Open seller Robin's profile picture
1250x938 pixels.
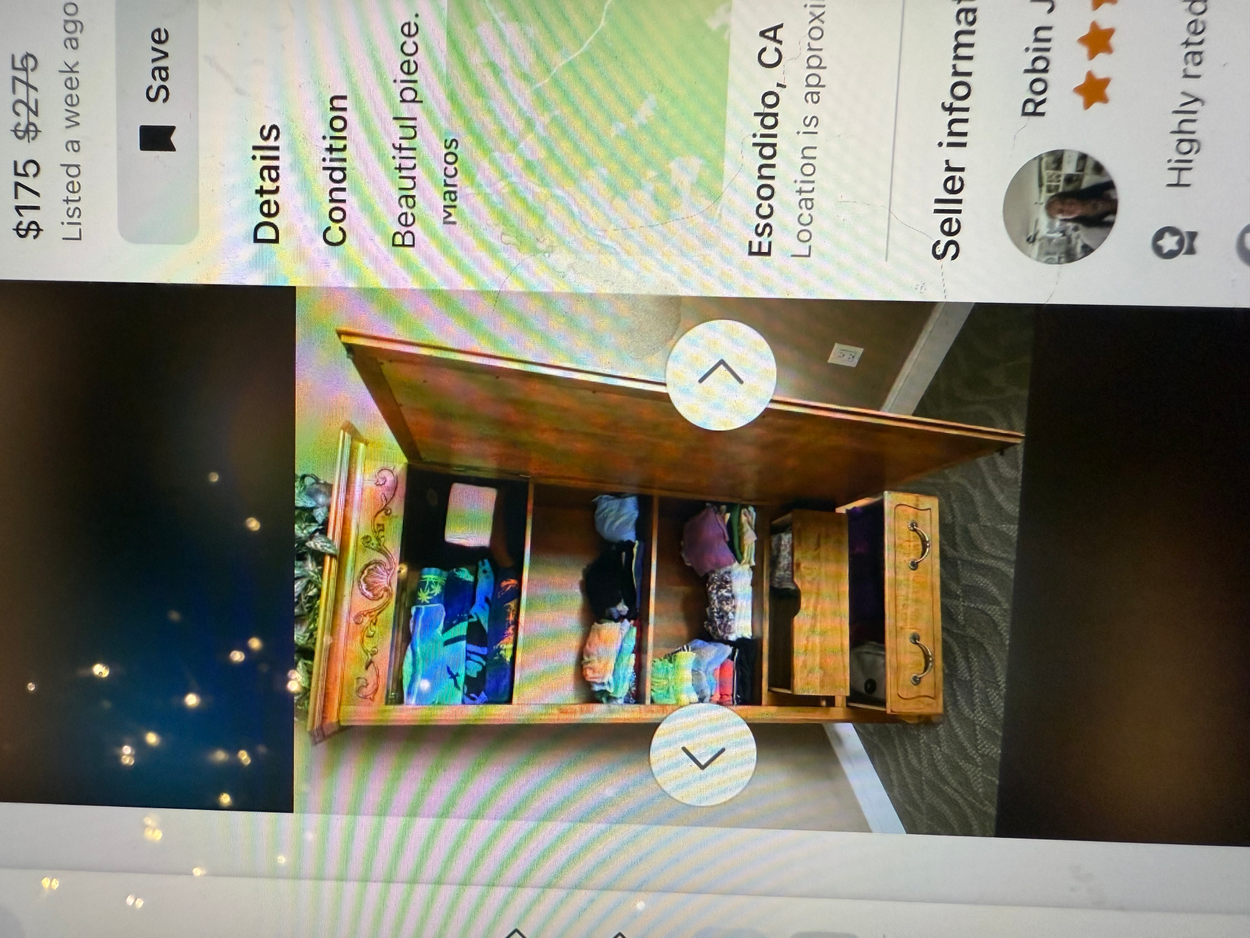point(1060,206)
